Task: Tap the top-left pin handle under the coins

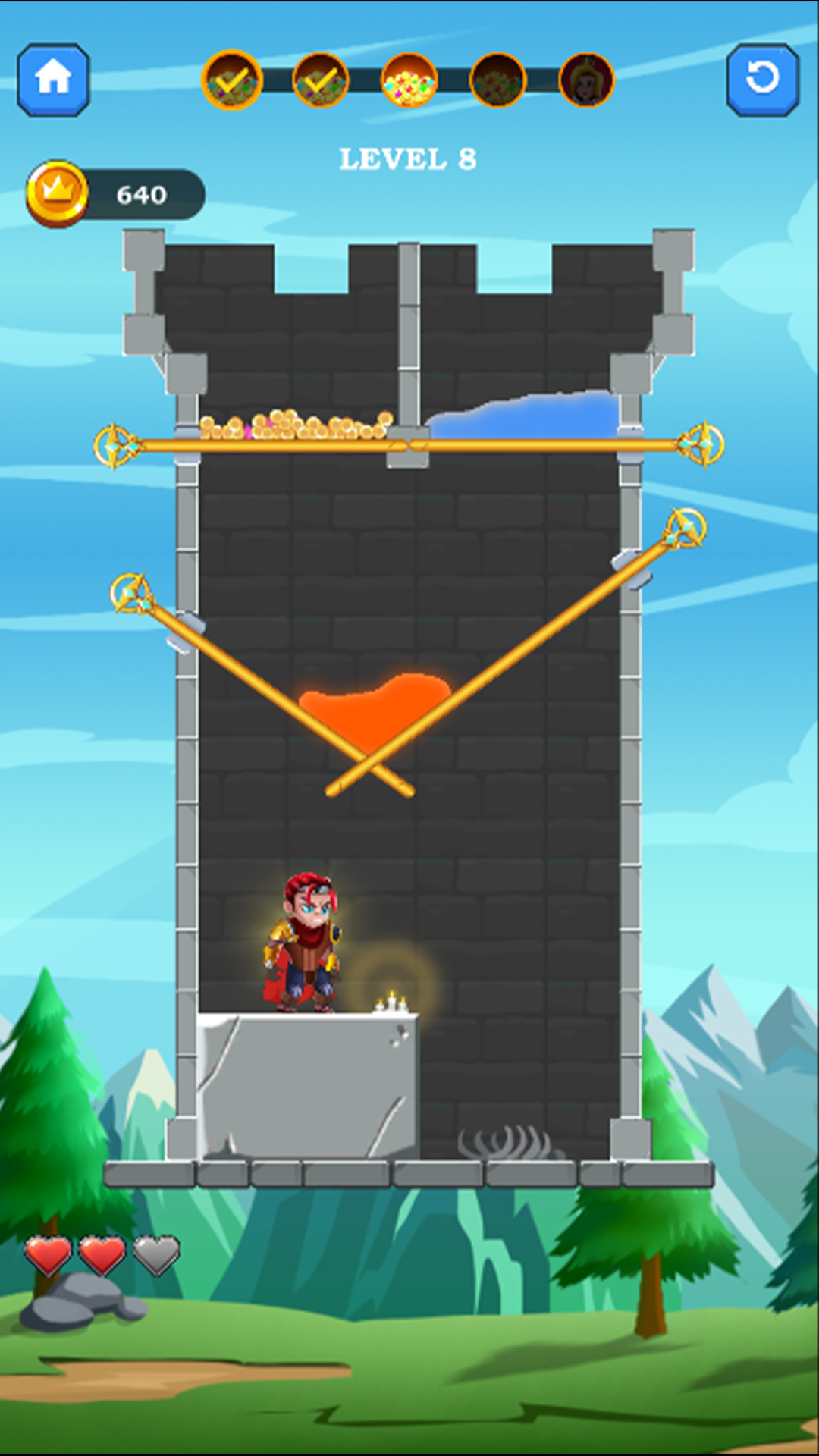Action: [x=115, y=446]
